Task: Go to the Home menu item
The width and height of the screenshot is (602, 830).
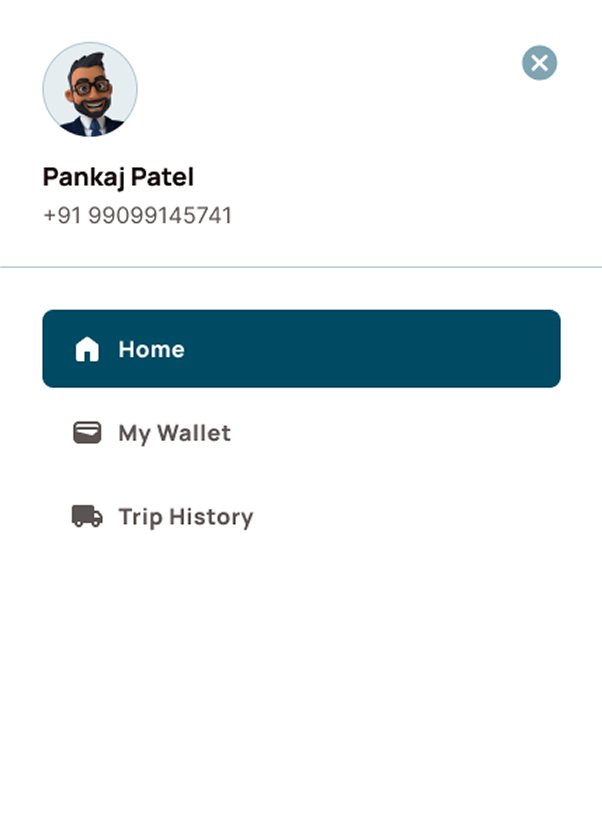Action: [301, 349]
